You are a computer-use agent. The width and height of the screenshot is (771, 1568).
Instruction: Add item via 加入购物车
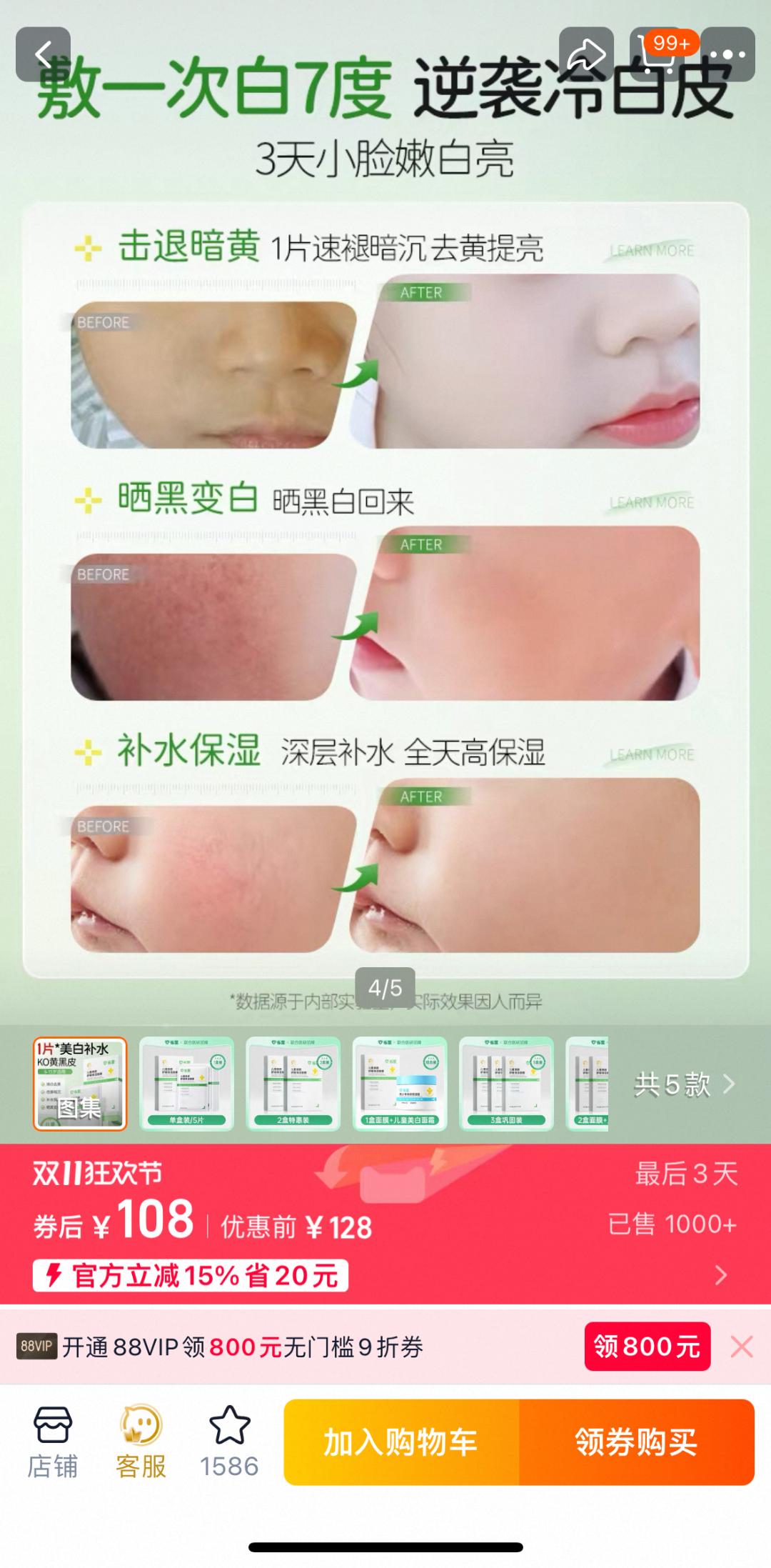401,1442
